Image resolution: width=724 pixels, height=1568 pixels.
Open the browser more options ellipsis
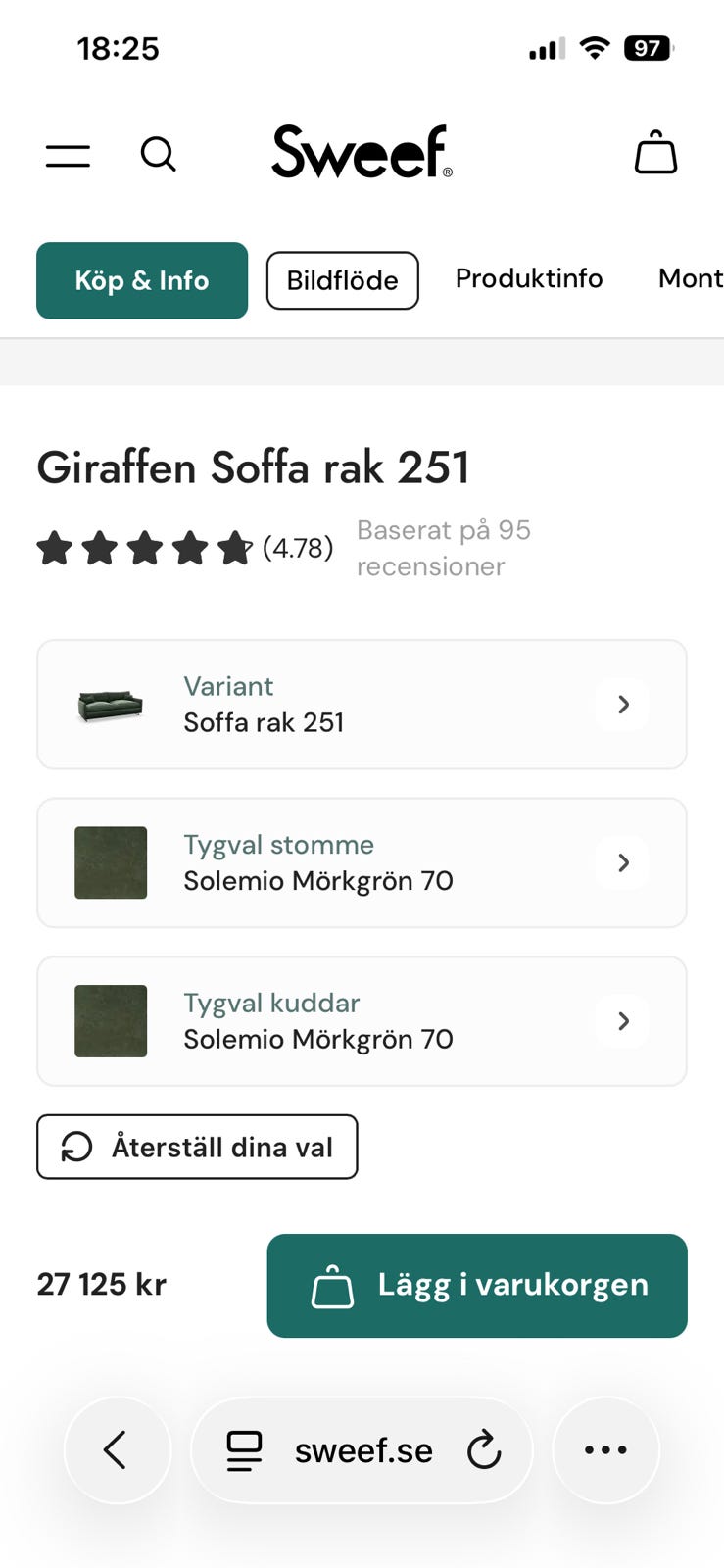pyautogui.click(x=605, y=1450)
